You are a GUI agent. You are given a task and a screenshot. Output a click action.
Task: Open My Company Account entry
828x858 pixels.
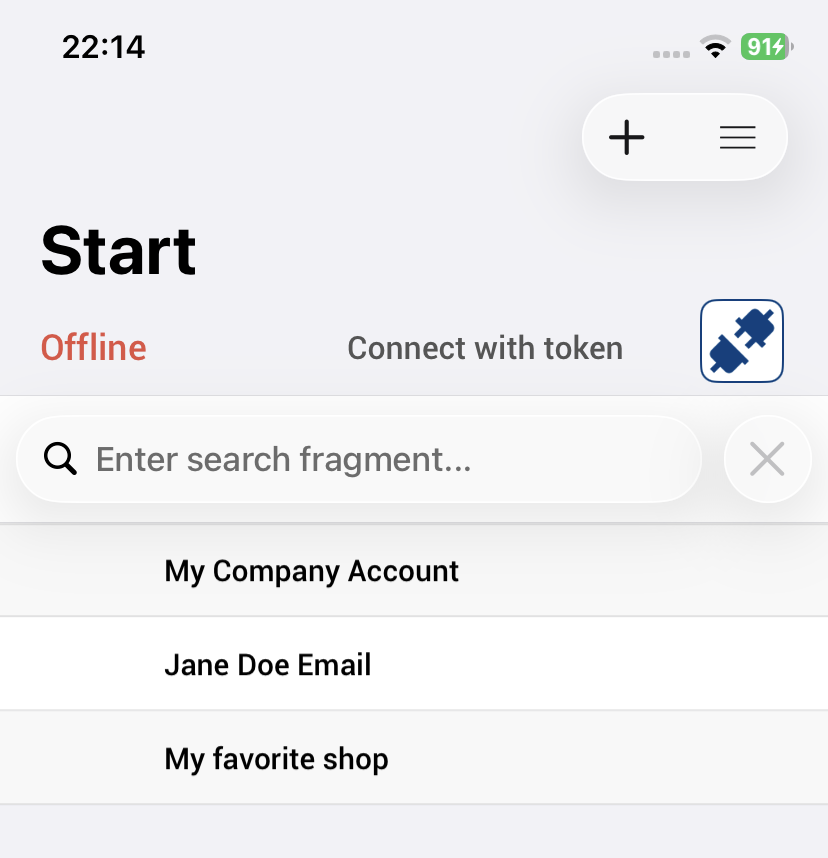[x=312, y=571]
